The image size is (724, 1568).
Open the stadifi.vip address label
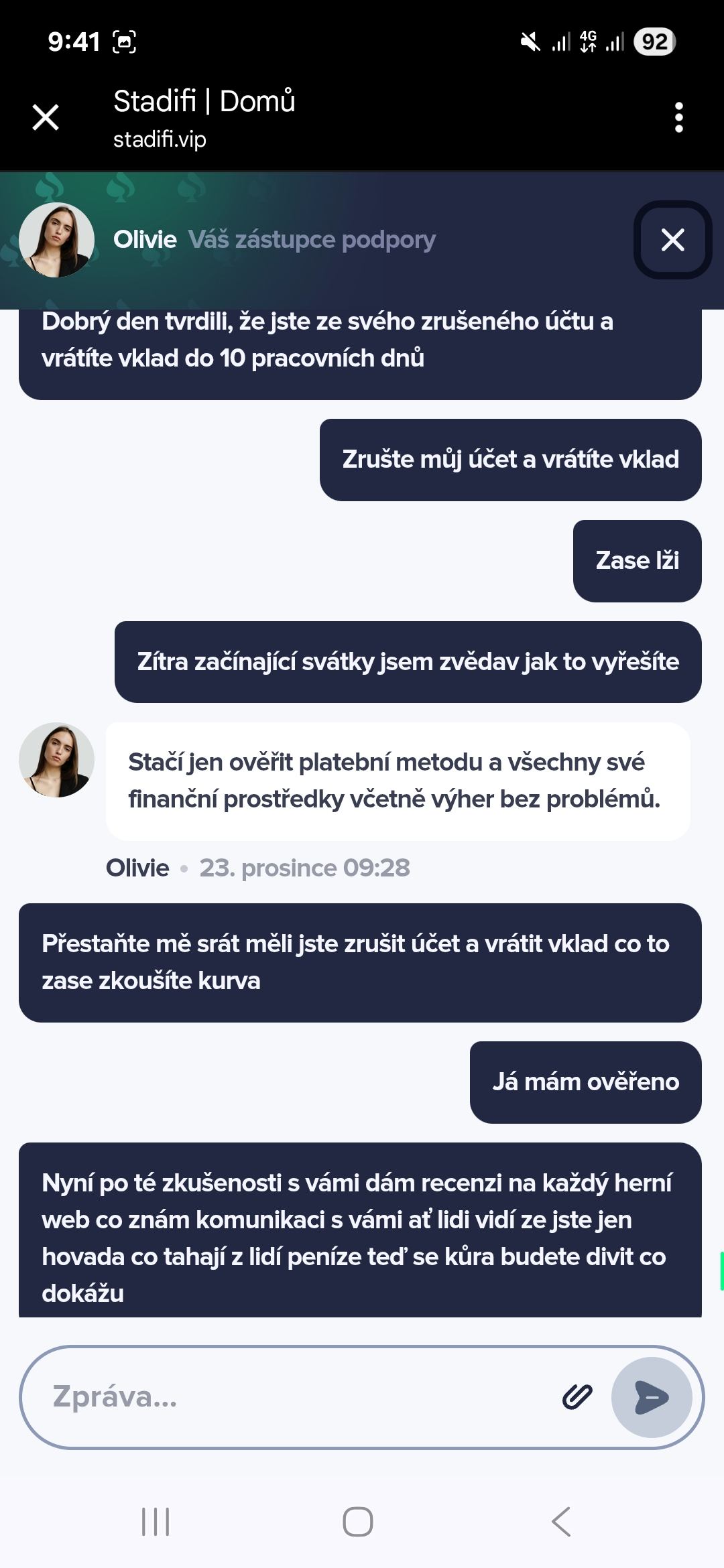(x=159, y=141)
